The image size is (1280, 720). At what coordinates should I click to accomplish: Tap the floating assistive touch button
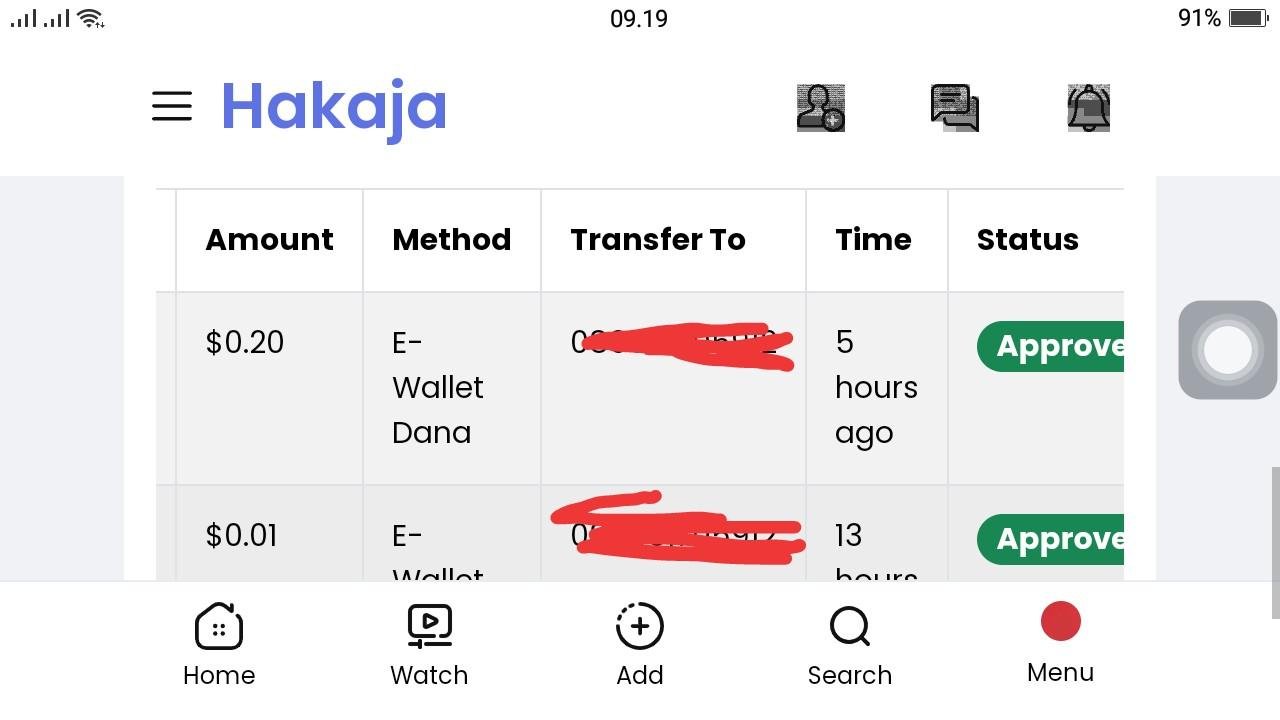click(1227, 350)
